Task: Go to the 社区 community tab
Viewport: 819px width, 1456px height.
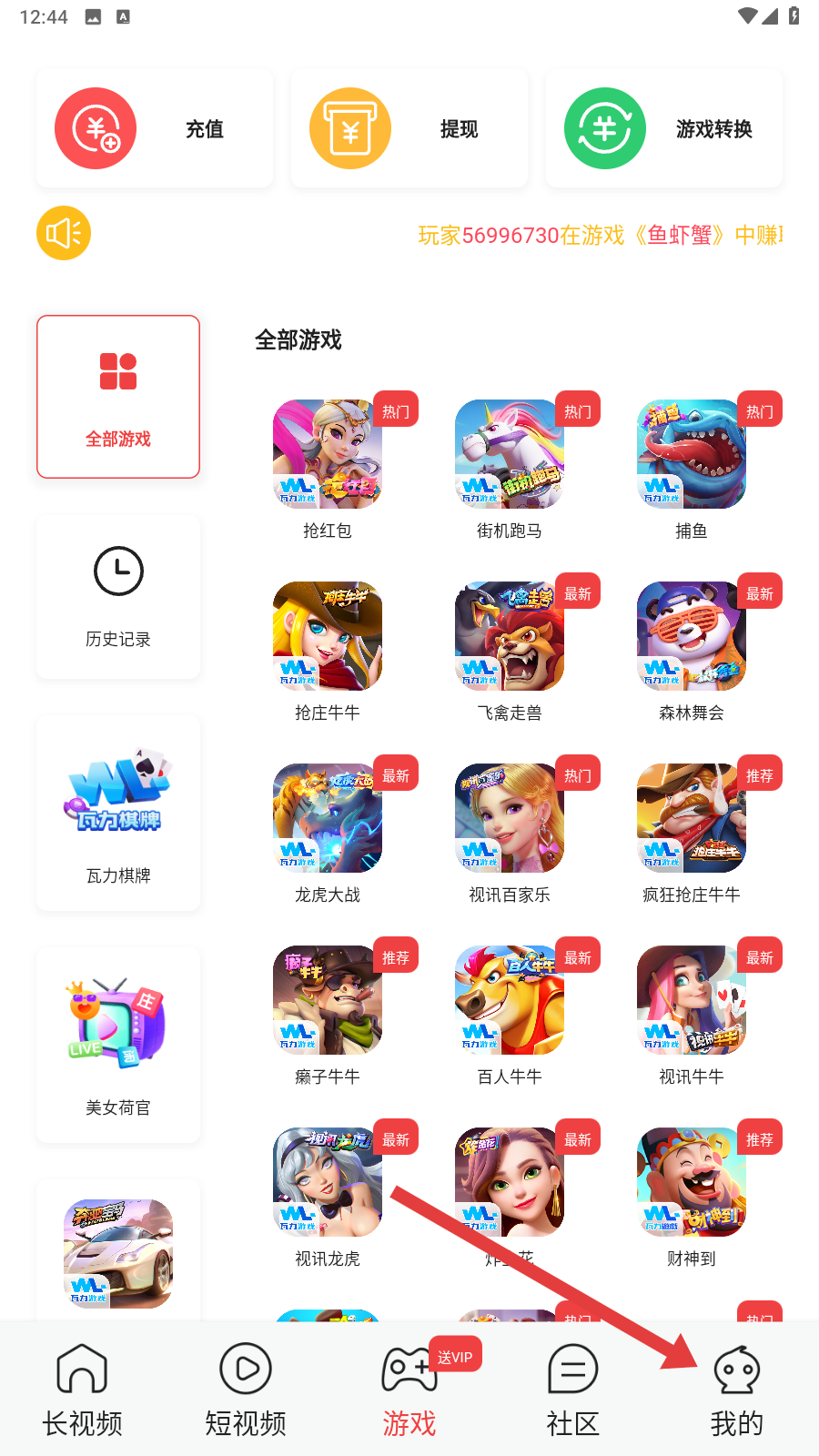Action: click(573, 1389)
